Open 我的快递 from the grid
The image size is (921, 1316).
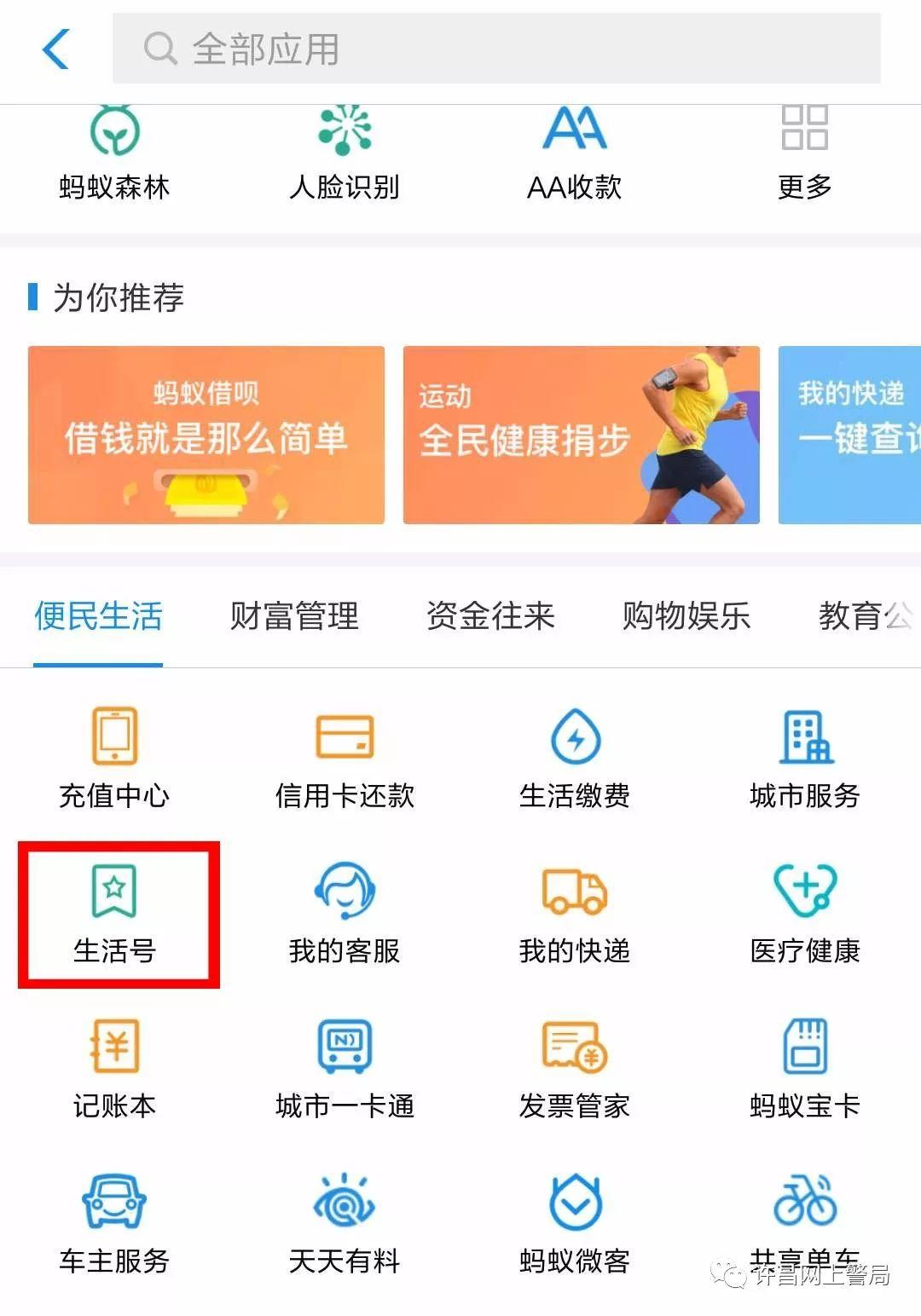point(575,912)
